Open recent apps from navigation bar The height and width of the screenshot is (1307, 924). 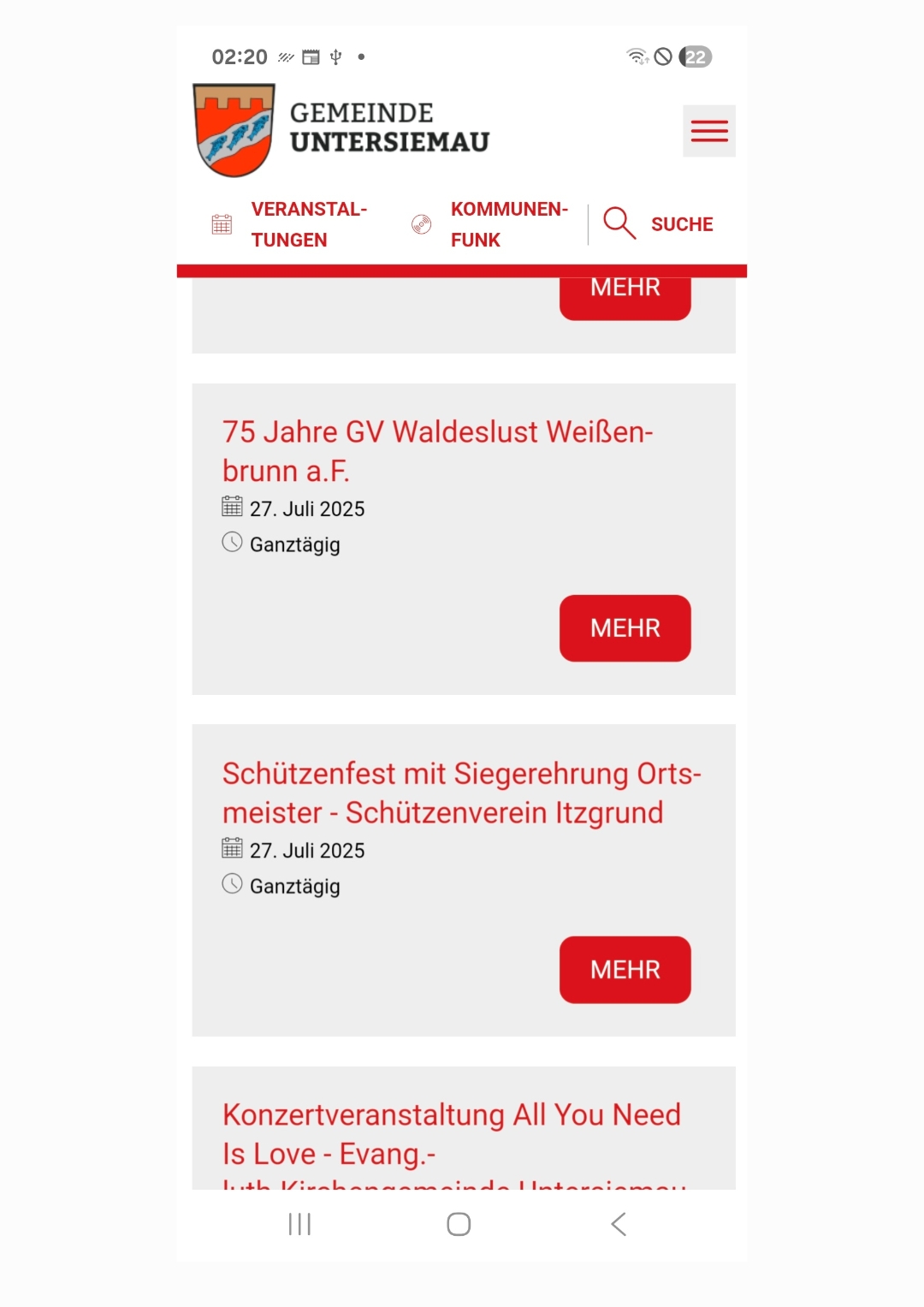tap(299, 1224)
